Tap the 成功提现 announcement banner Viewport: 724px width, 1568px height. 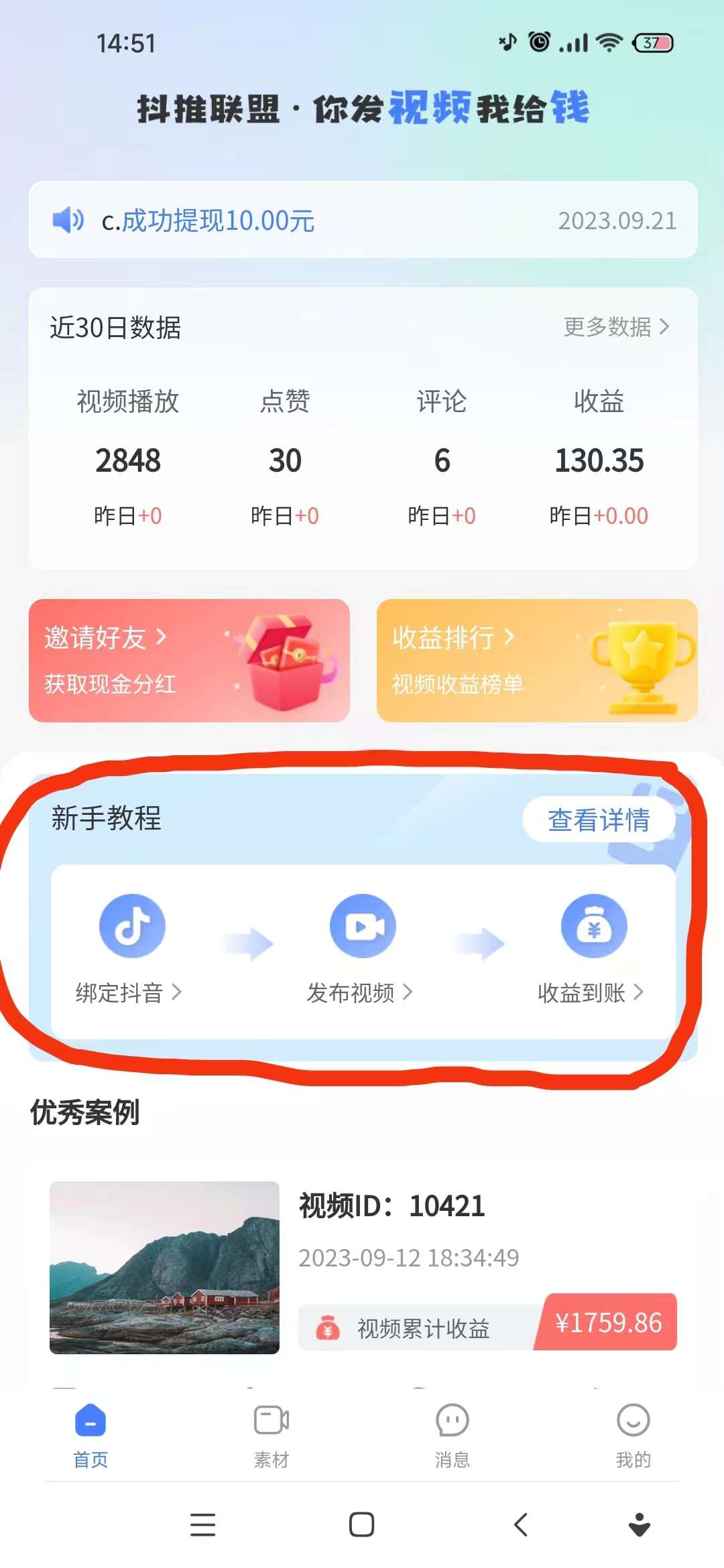363,220
